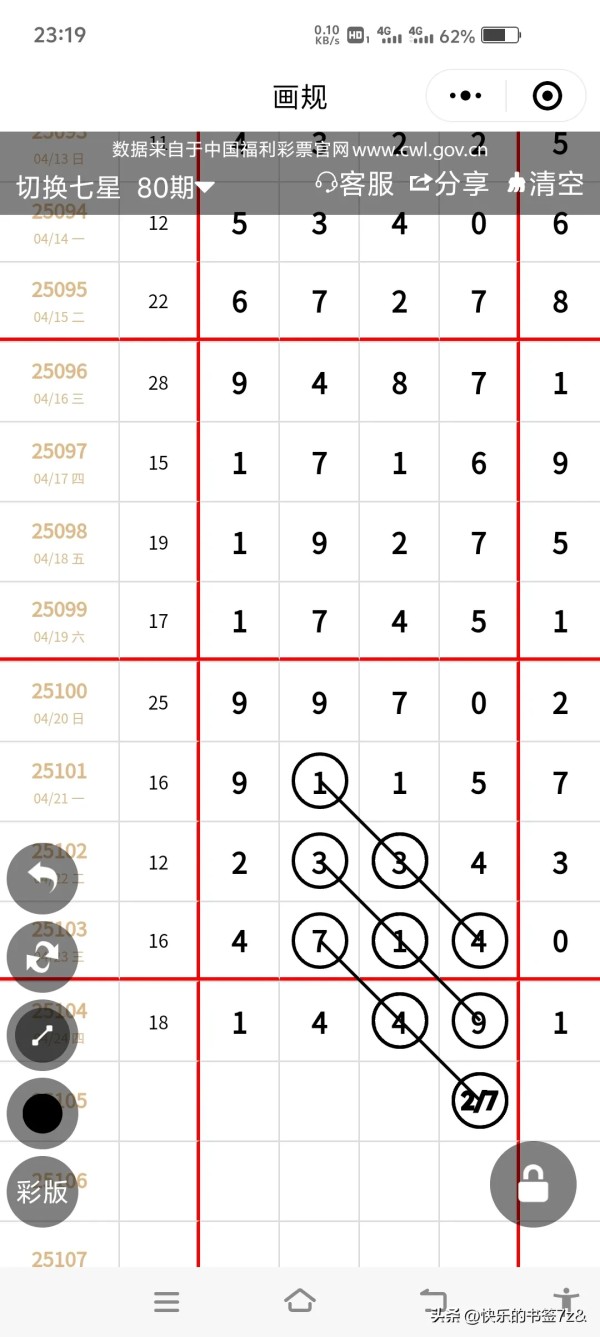Switch to 彩版 color version

(42, 1191)
